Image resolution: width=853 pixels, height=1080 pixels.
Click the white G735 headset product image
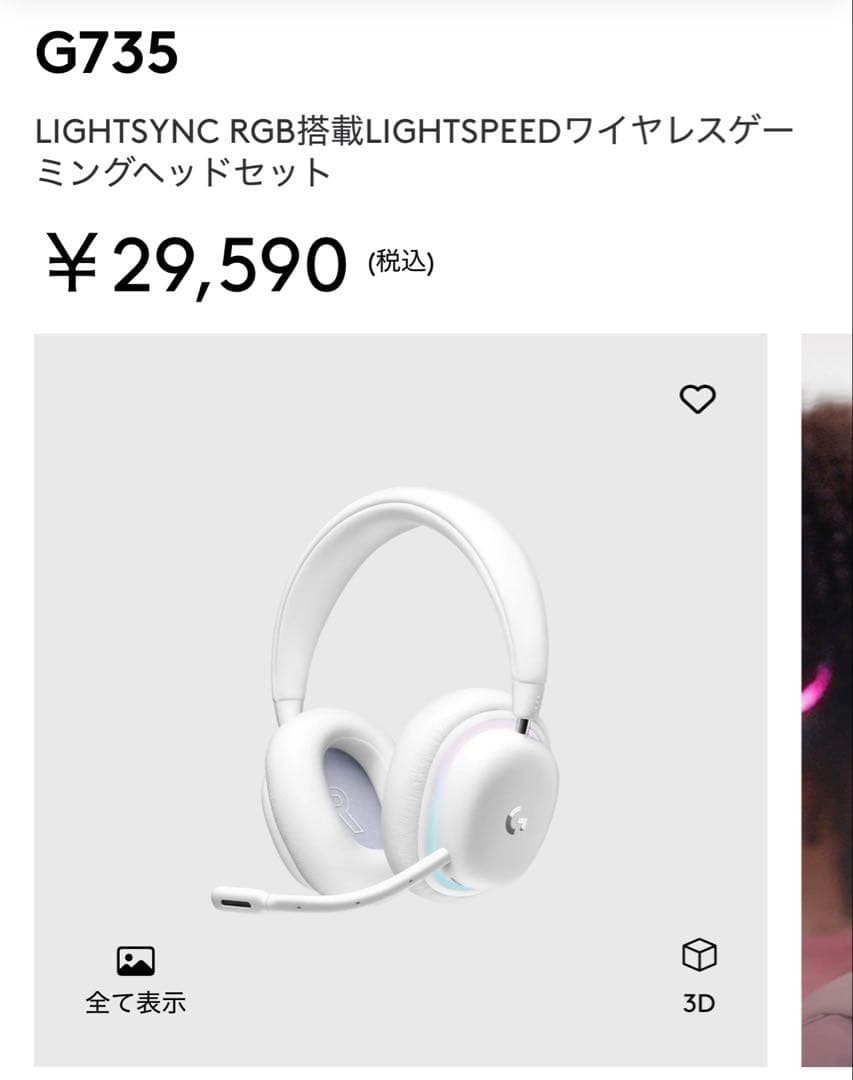pos(400,690)
